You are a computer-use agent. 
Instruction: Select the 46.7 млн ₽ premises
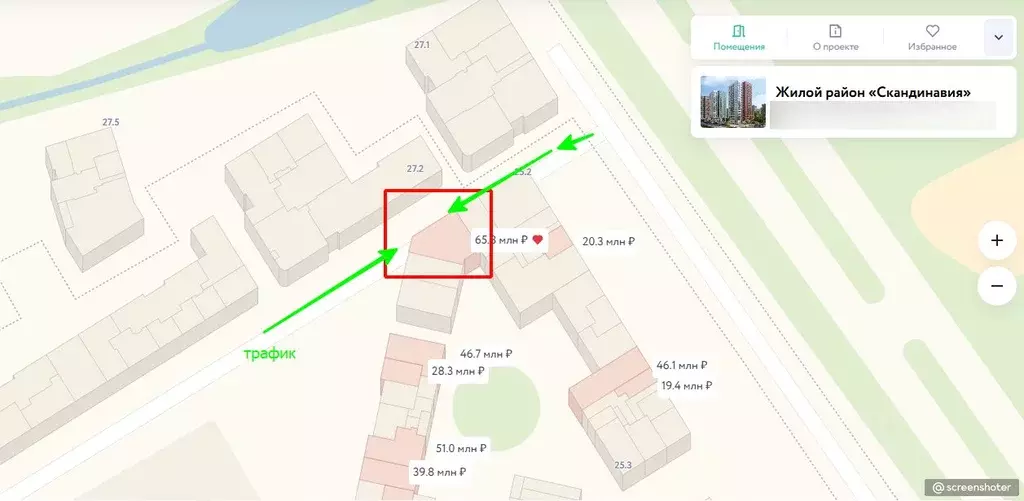point(486,353)
